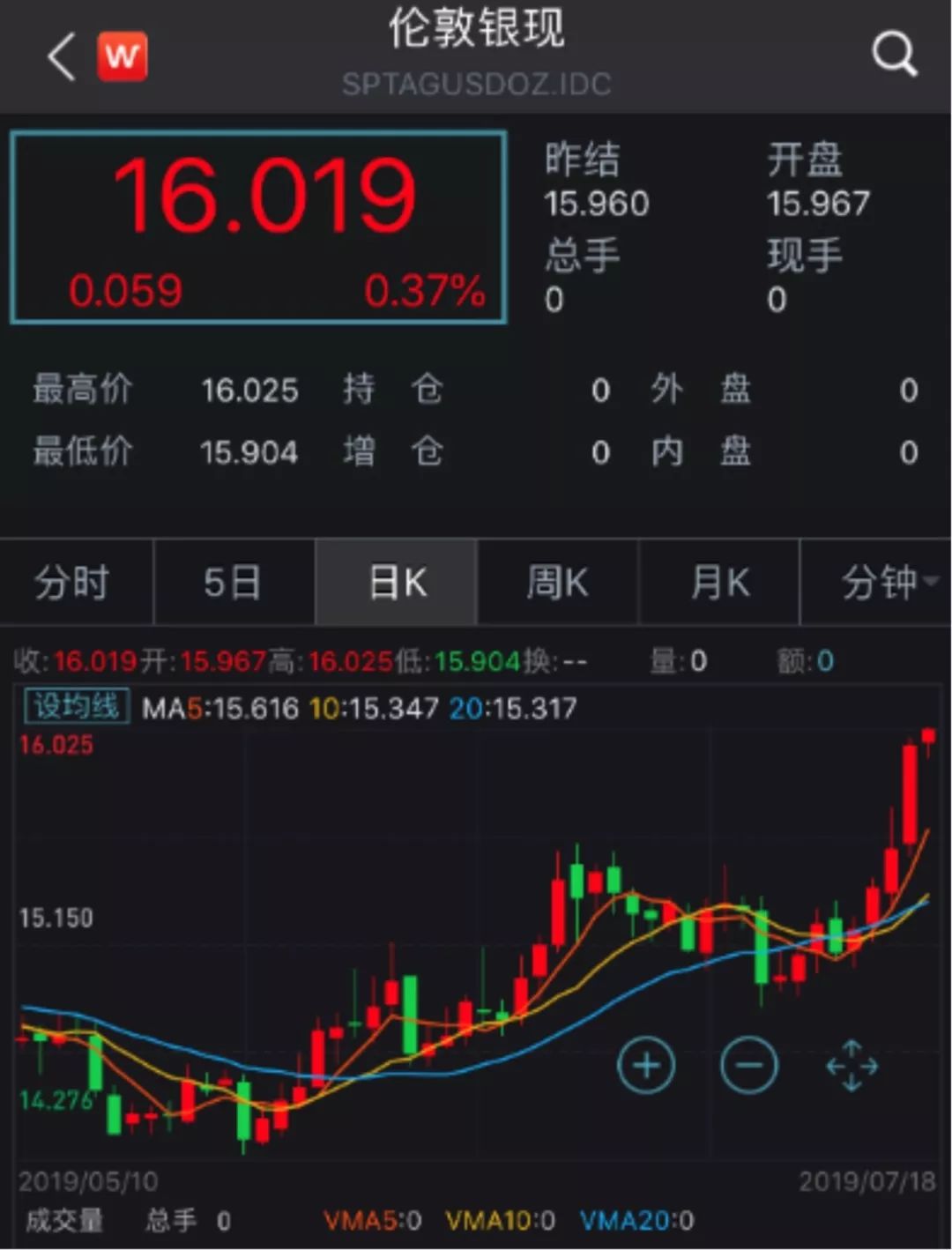Expand the 分钟 interval dropdown

[x=881, y=583]
